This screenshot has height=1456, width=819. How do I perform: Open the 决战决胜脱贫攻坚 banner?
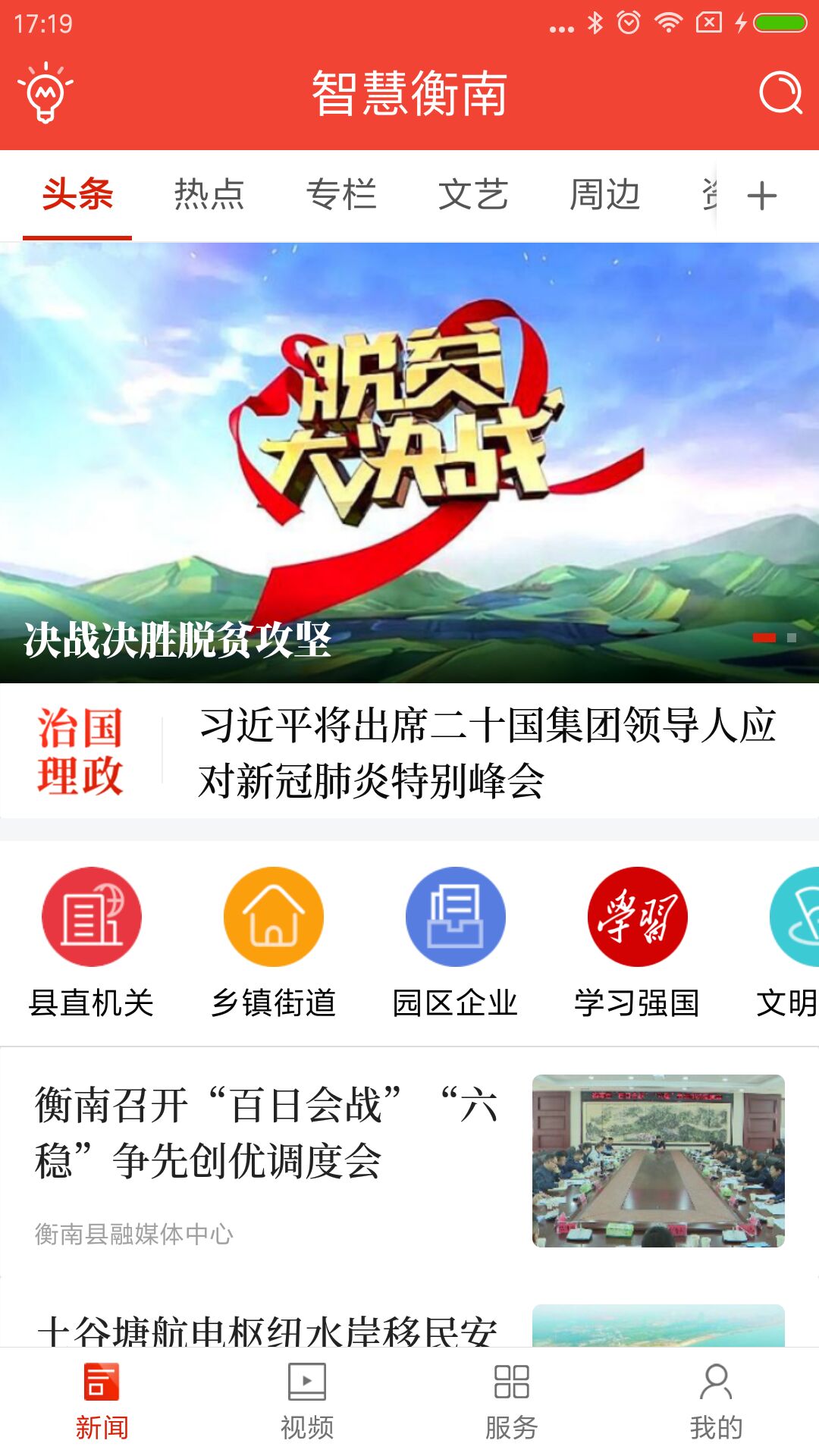[409, 463]
